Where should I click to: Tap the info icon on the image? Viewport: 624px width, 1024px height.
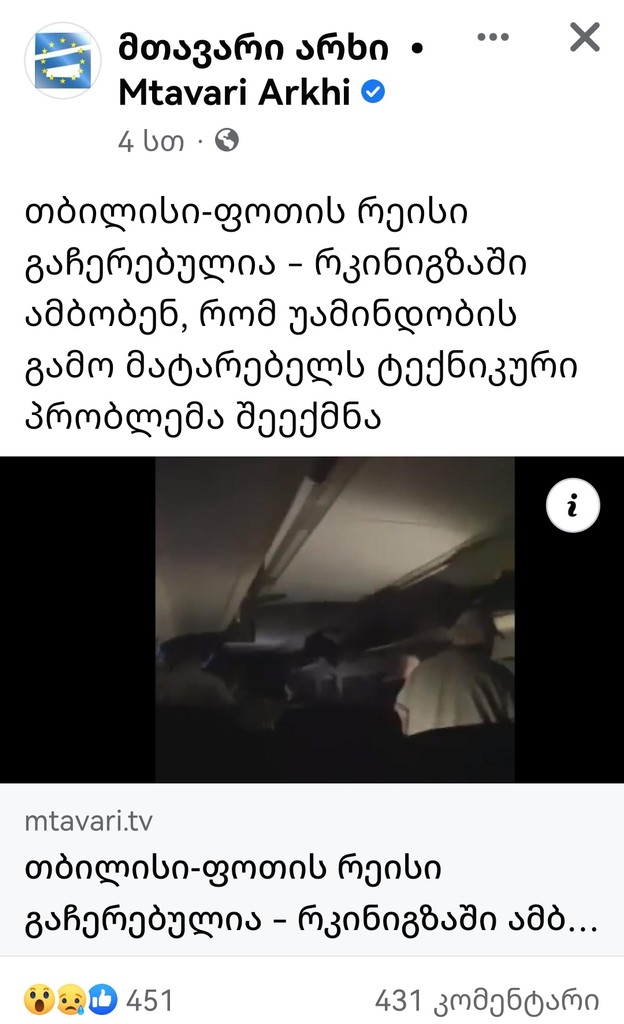coord(572,506)
